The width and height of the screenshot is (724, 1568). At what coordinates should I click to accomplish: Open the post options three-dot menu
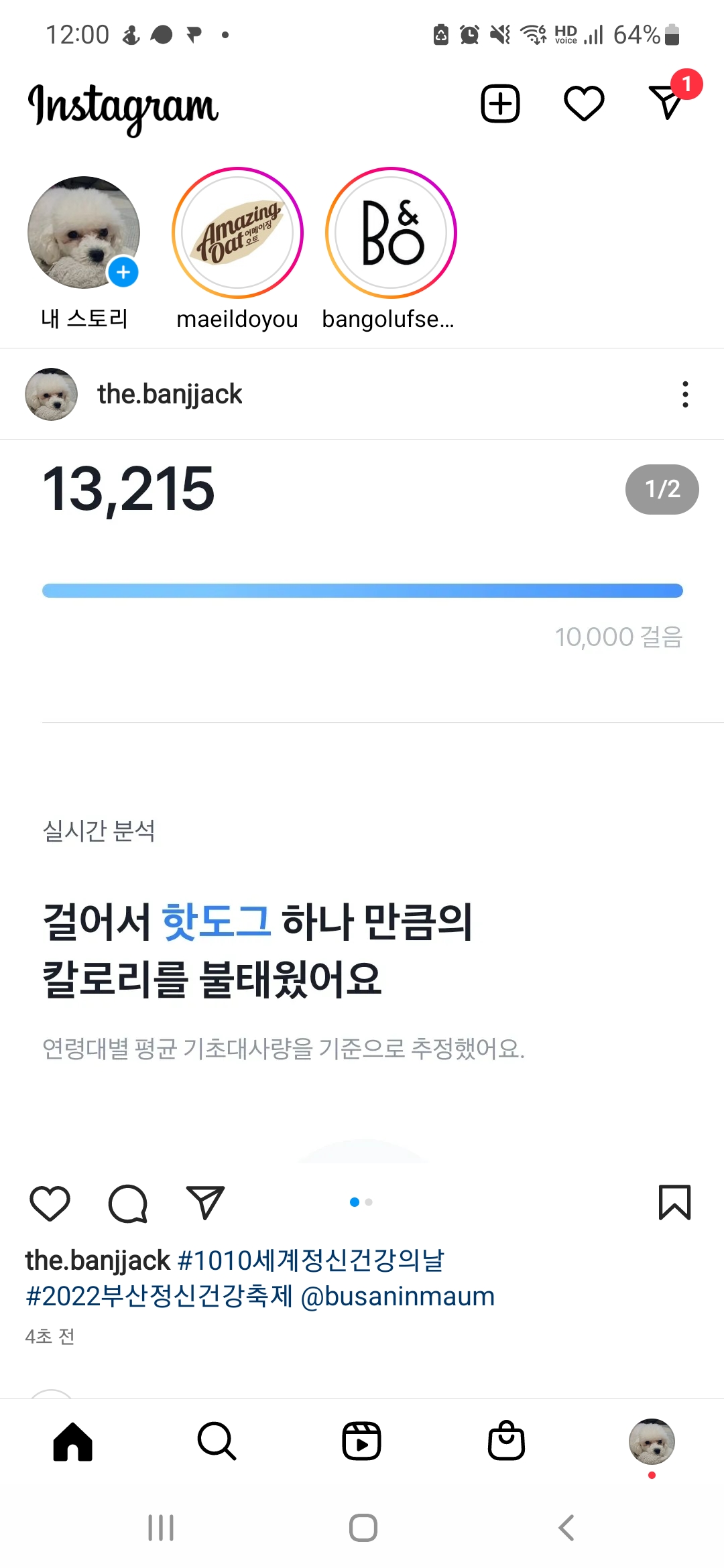pyautogui.click(x=684, y=394)
